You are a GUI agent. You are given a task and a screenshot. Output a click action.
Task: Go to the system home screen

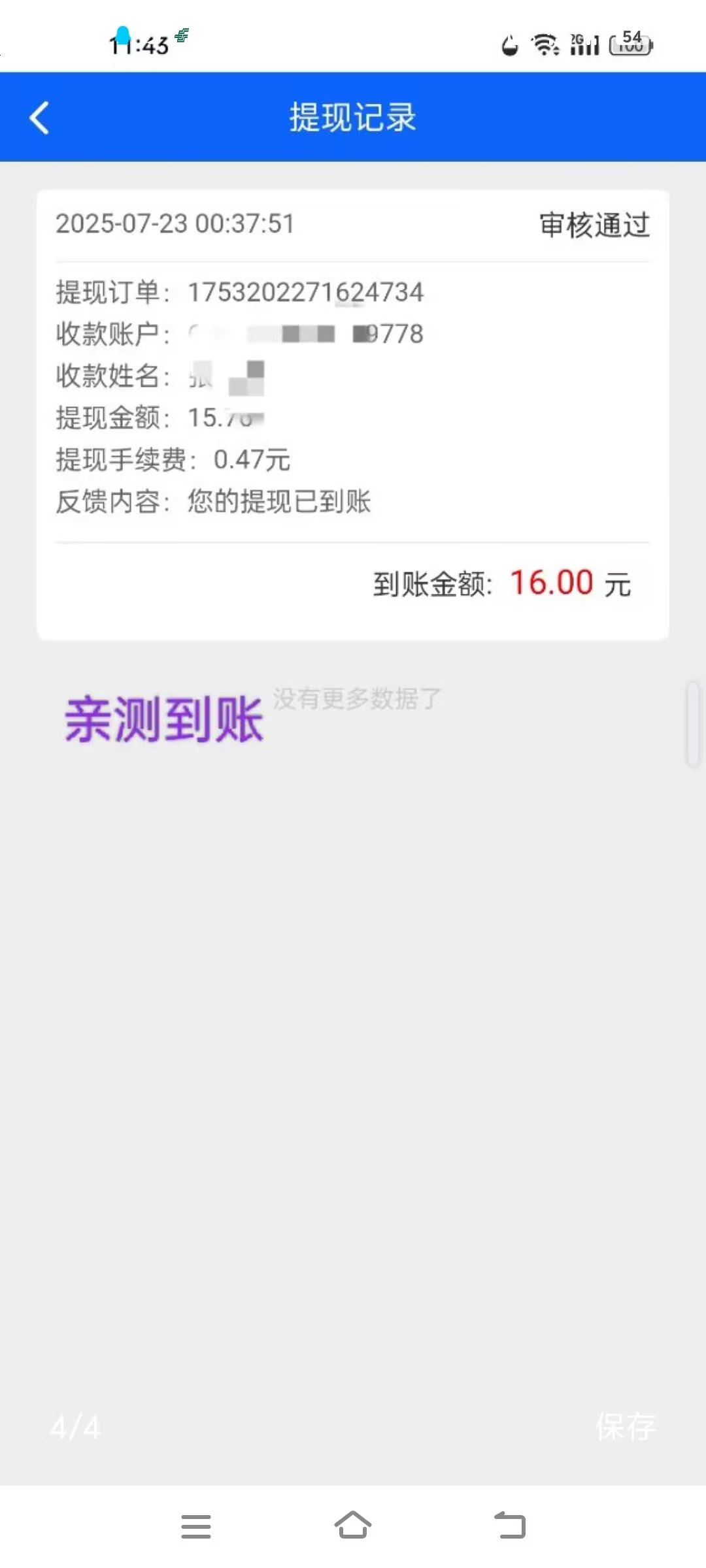click(x=353, y=1526)
